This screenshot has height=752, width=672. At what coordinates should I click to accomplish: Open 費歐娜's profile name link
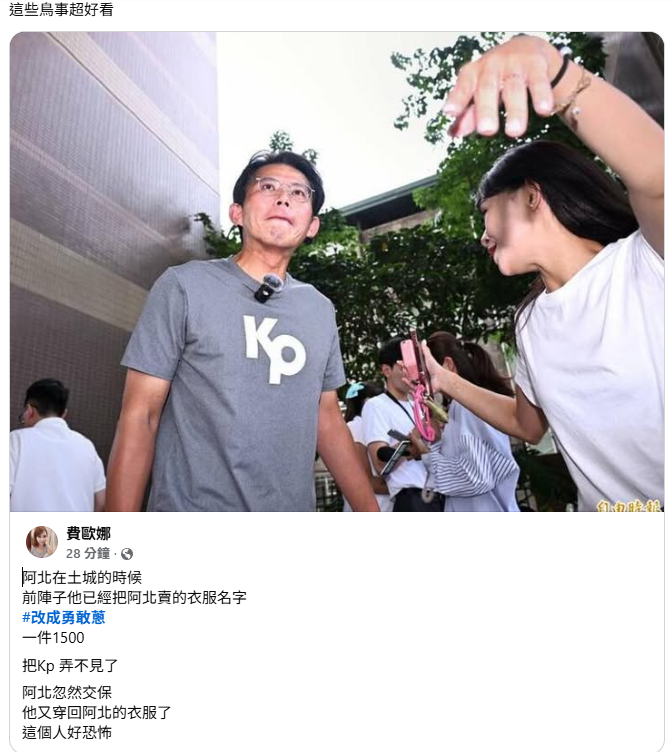[x=88, y=534]
